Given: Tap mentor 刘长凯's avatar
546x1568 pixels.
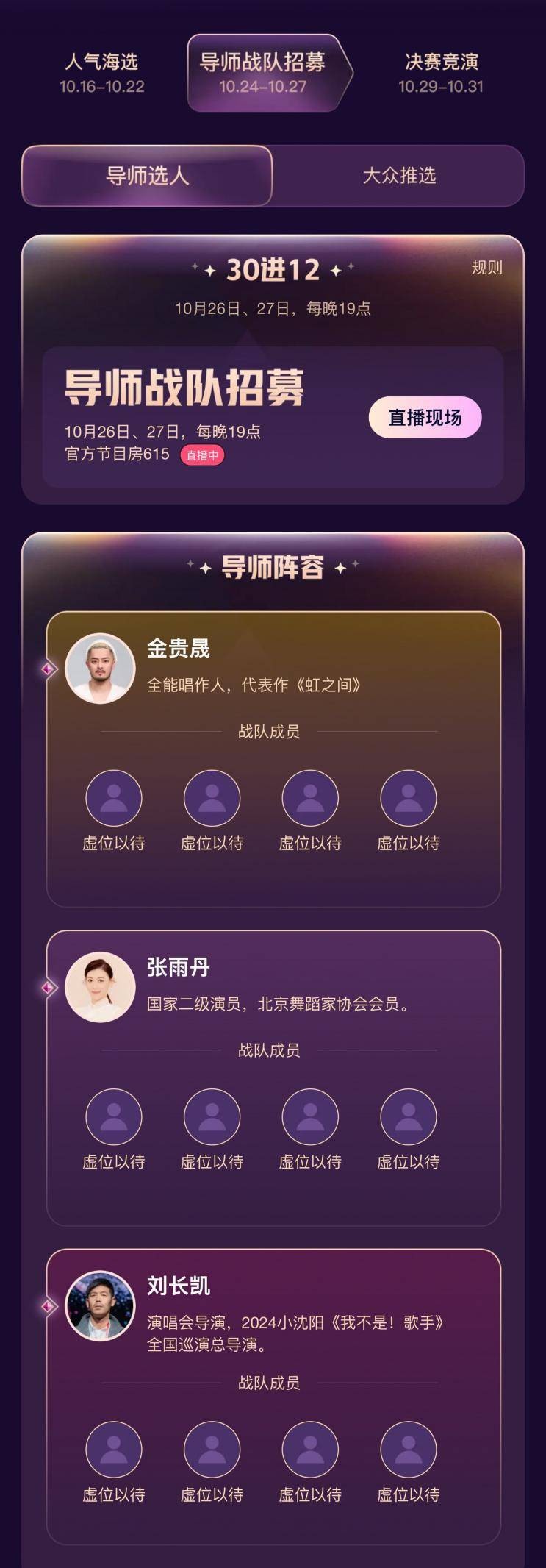Looking at the screenshot, I should (100, 1305).
